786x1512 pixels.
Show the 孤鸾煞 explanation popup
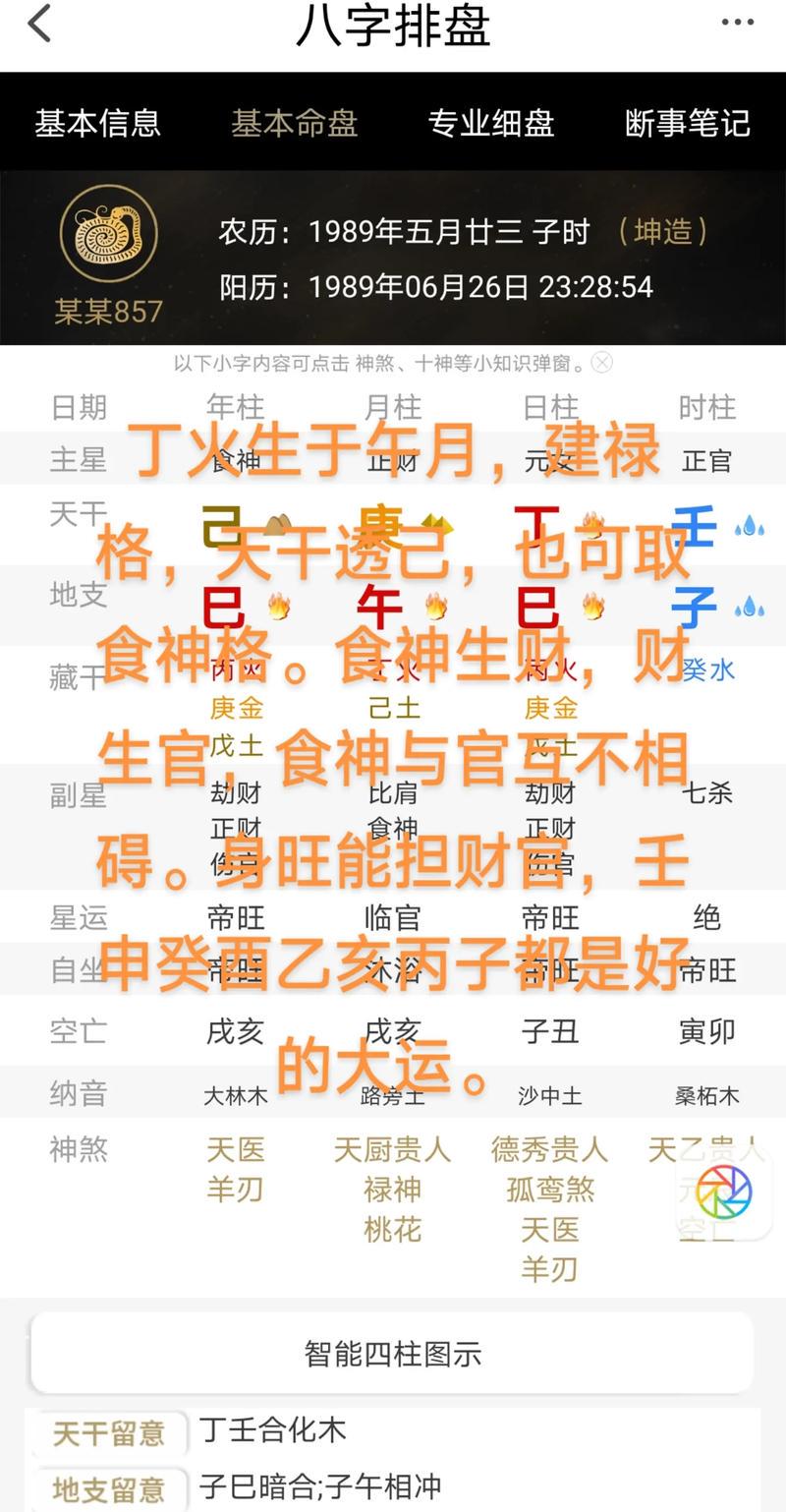[549, 1190]
